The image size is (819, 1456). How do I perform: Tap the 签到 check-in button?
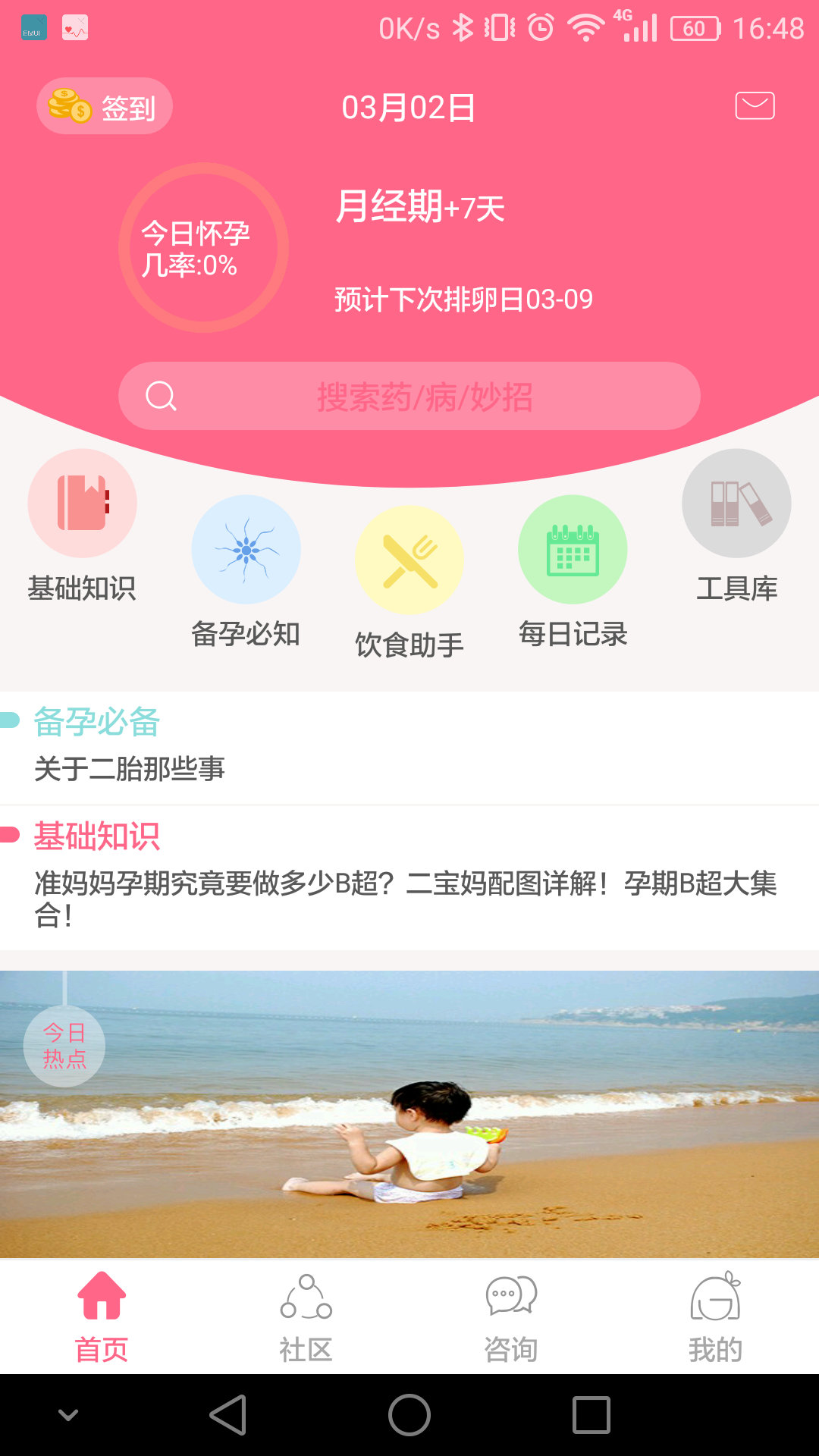click(105, 106)
